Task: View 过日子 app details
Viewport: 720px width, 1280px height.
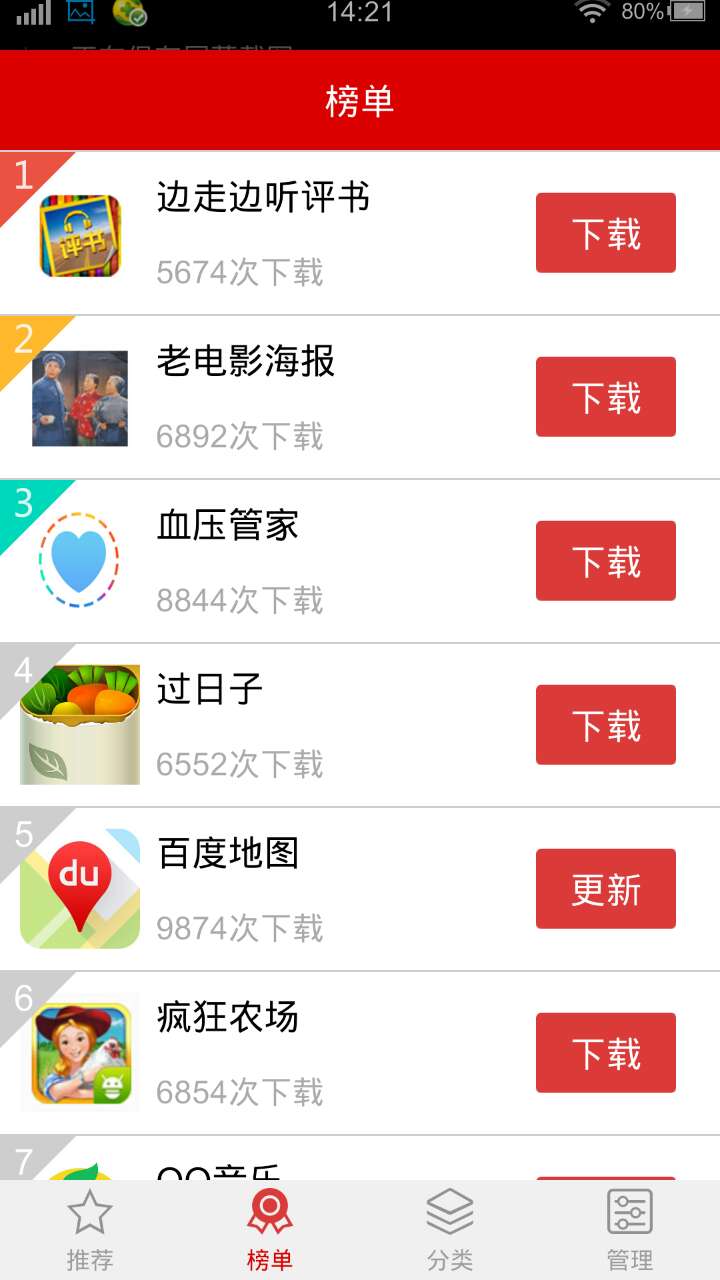Action: point(210,690)
